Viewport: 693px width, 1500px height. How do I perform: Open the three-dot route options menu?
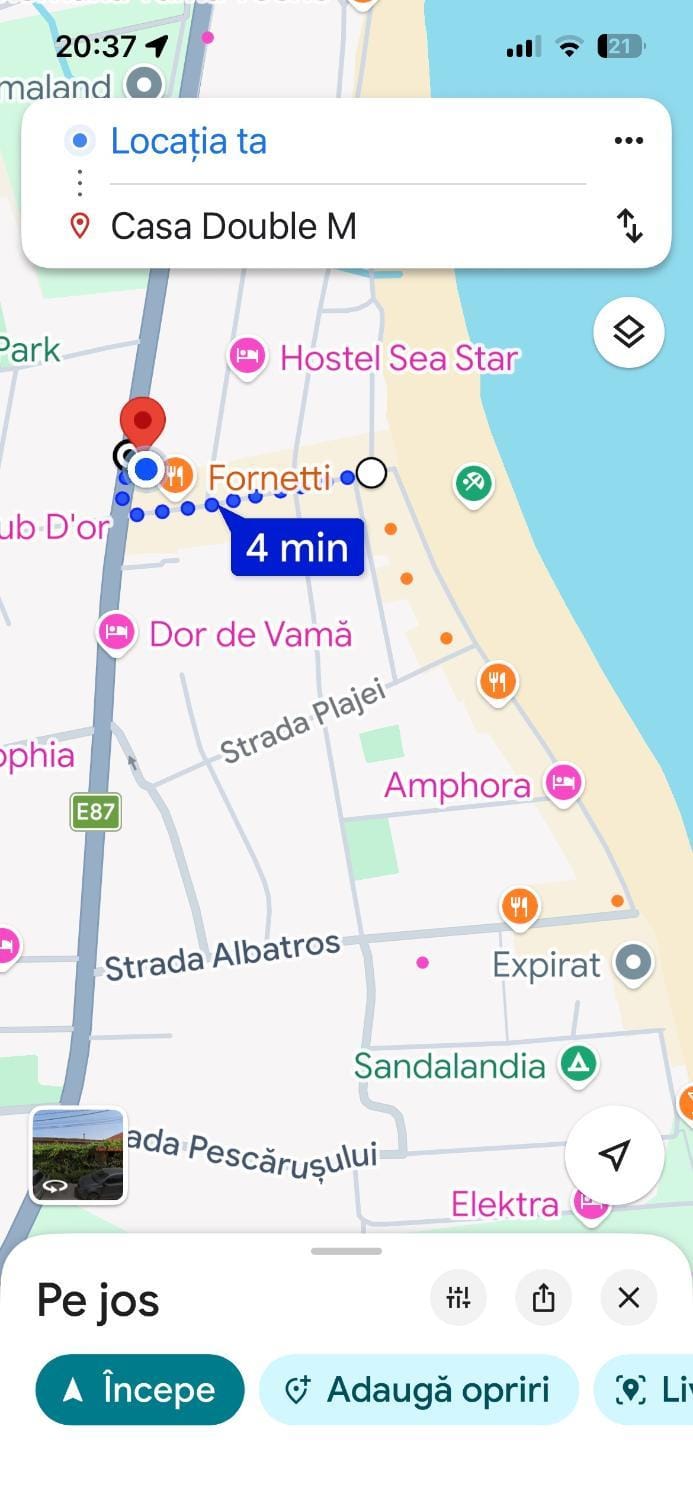(x=628, y=141)
